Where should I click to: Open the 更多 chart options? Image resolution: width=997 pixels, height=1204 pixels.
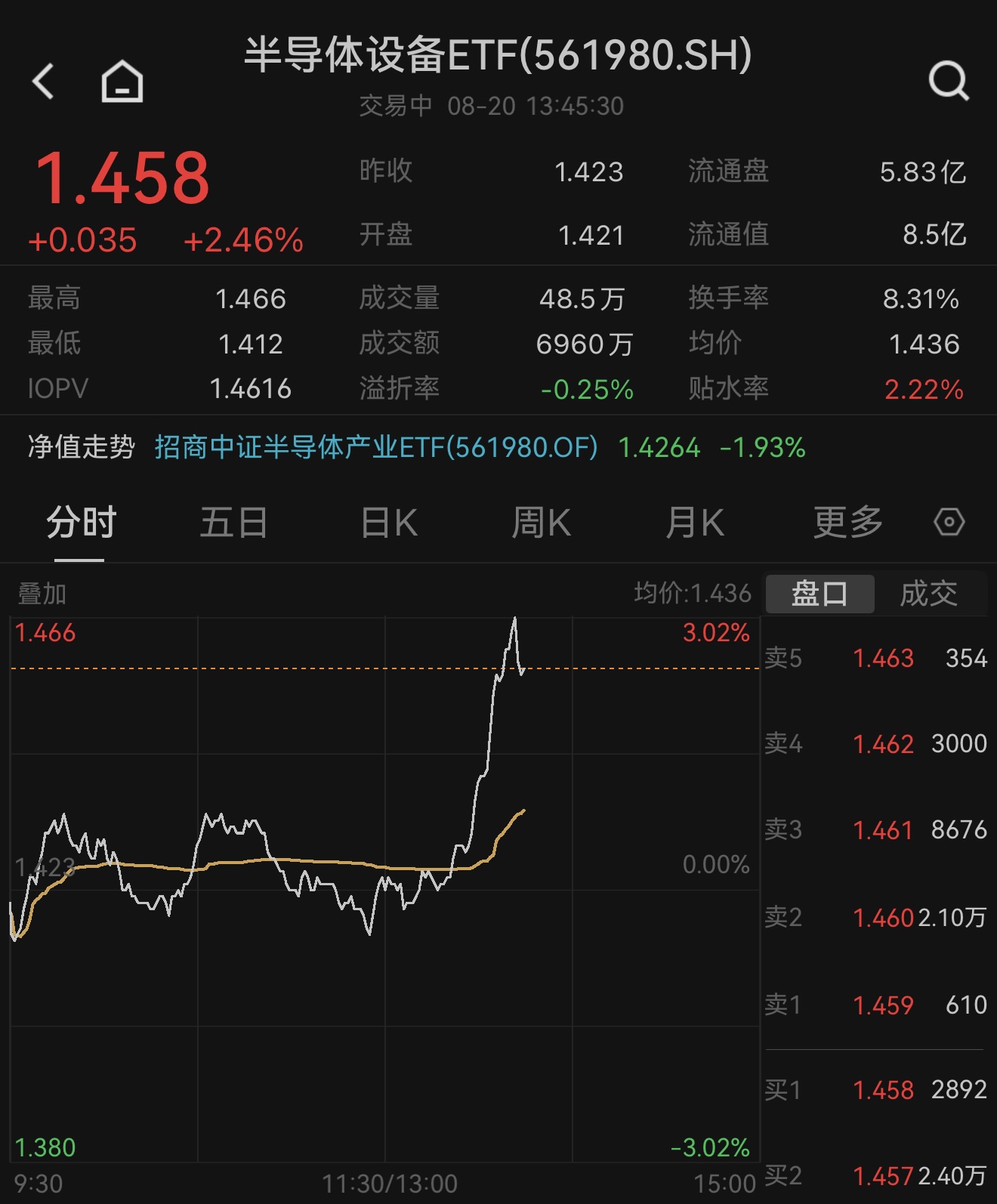(x=847, y=523)
